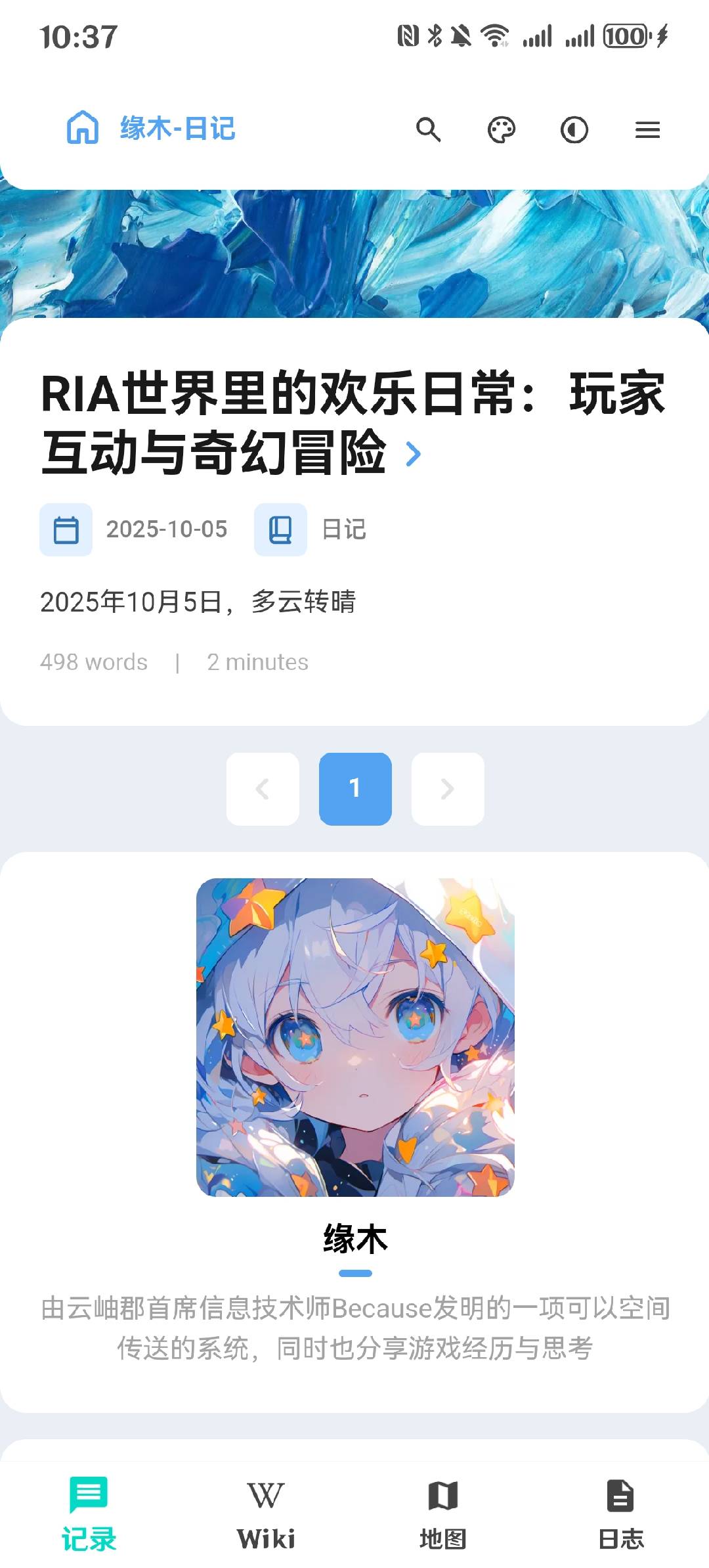709x1568 pixels.
Task: Open the RIA世界里的欢乐日常 article
Action: coord(353,422)
